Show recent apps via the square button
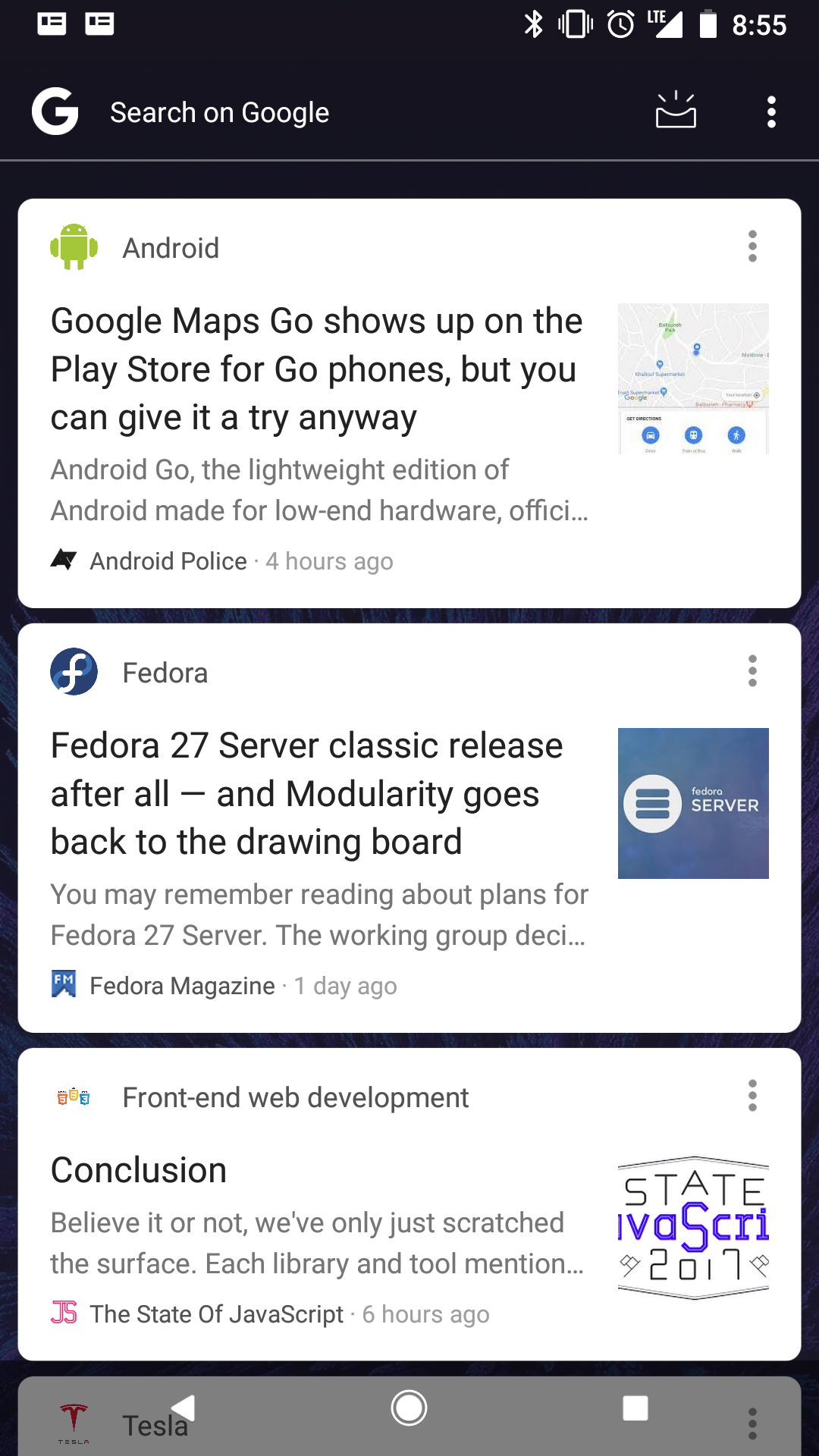Screen dimensions: 819x1456 pos(635,1408)
